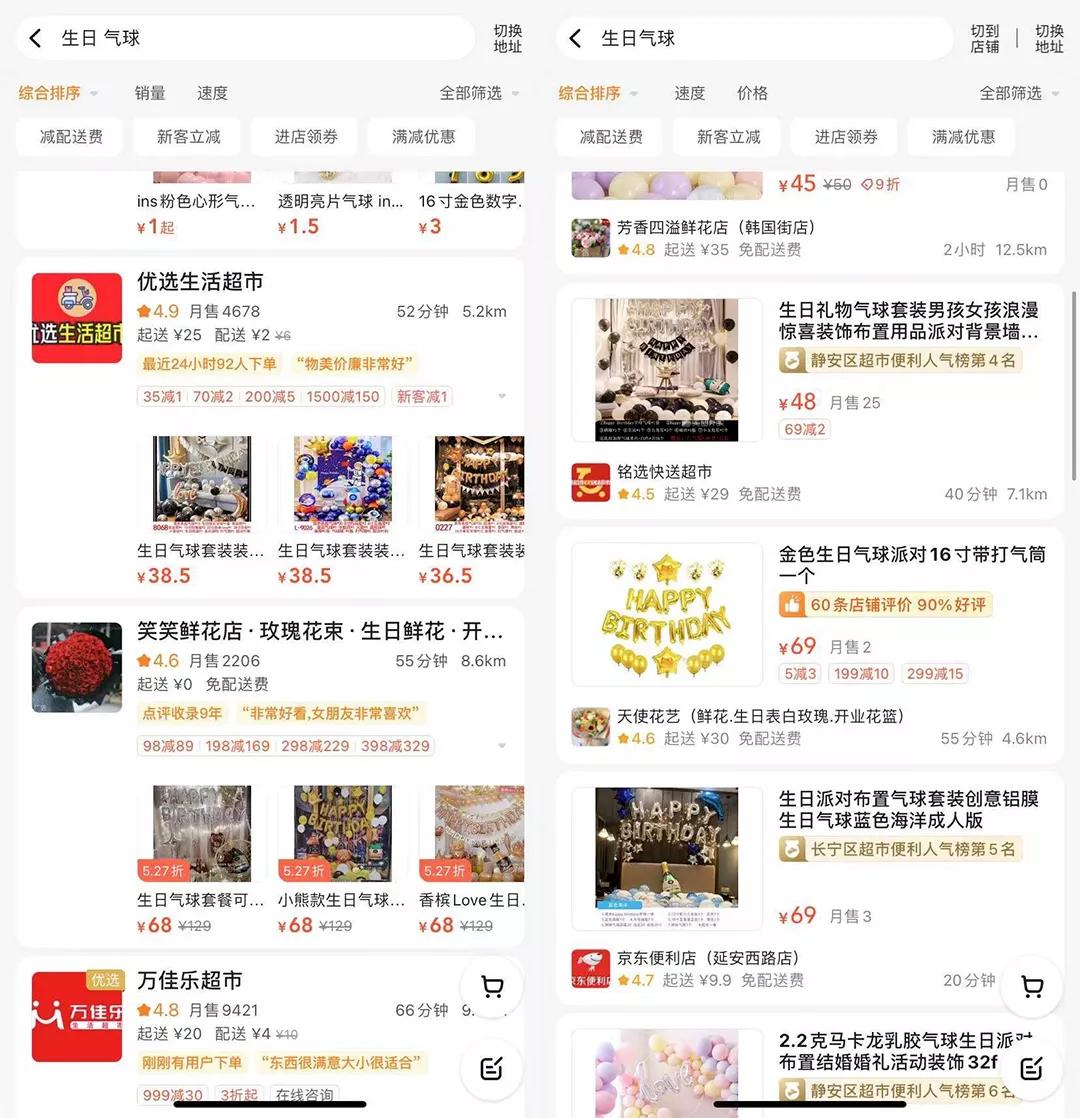Switch to the 销量 sort tab
1080x1118 pixels.
pos(149,93)
